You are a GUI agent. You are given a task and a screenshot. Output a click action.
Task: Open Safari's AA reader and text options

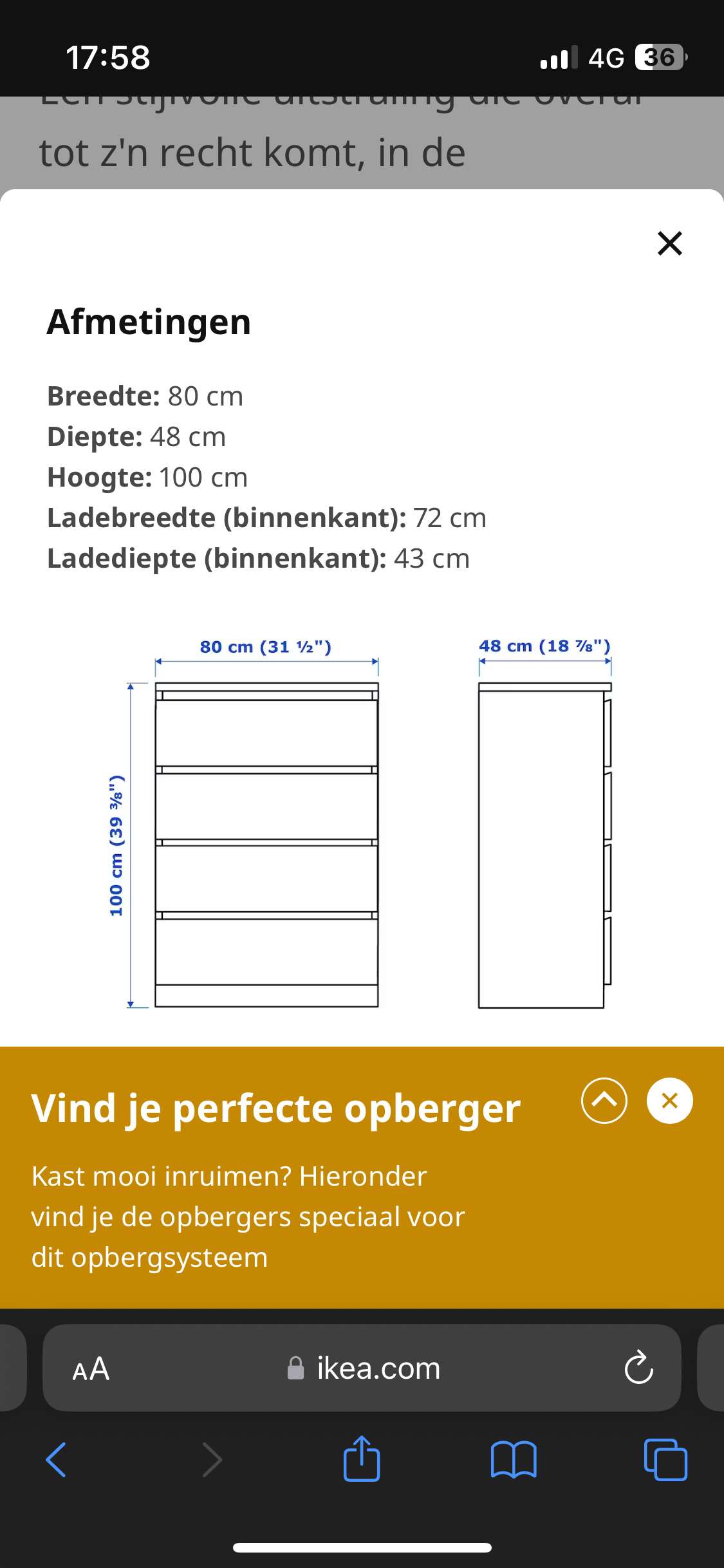pyautogui.click(x=91, y=1369)
